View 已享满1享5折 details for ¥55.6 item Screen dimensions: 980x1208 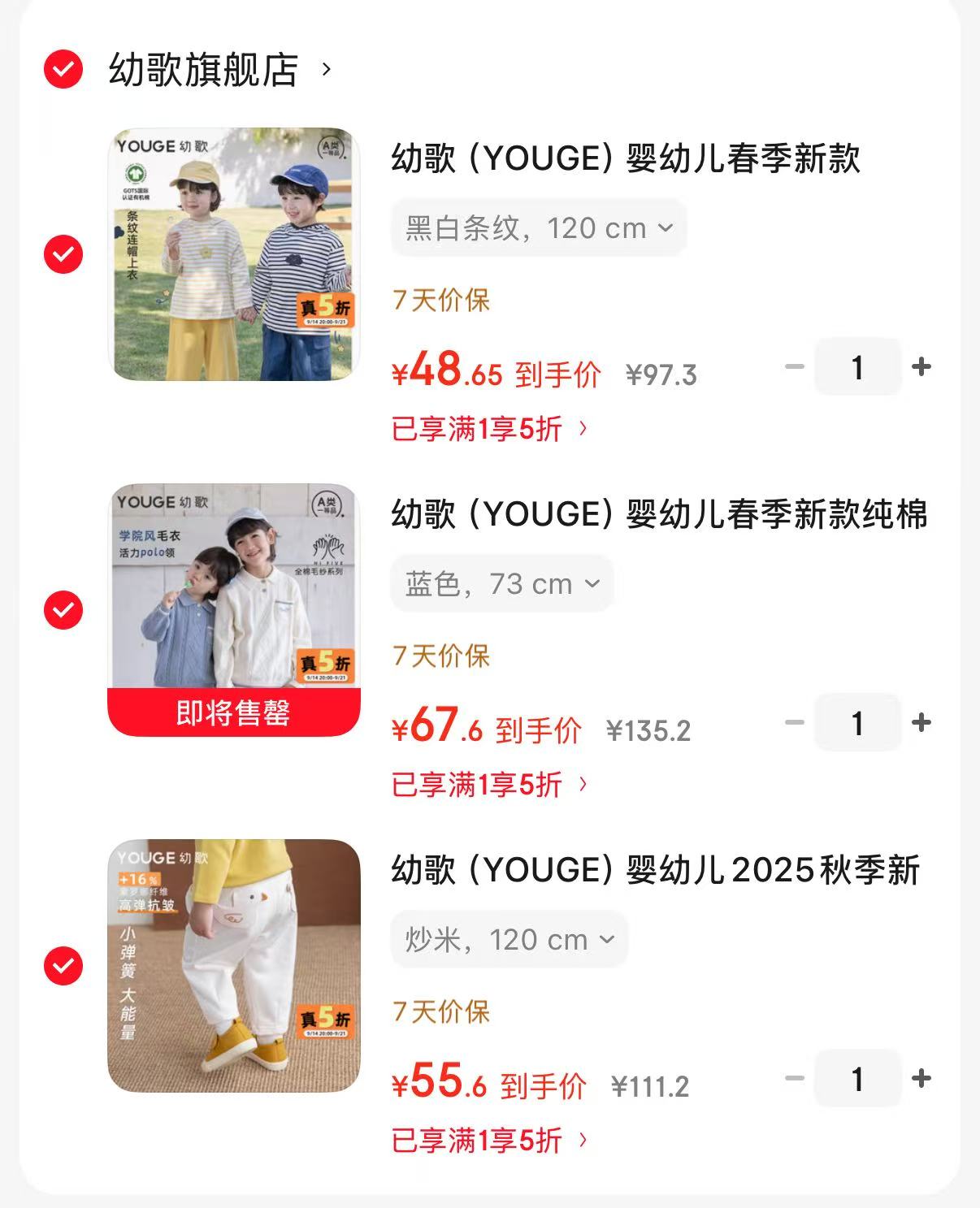490,1141
